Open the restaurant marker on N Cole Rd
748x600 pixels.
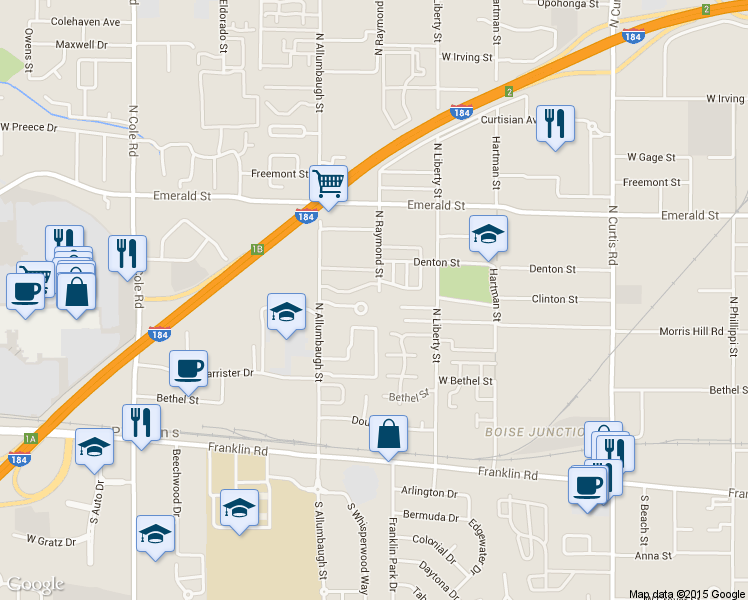[x=127, y=258]
